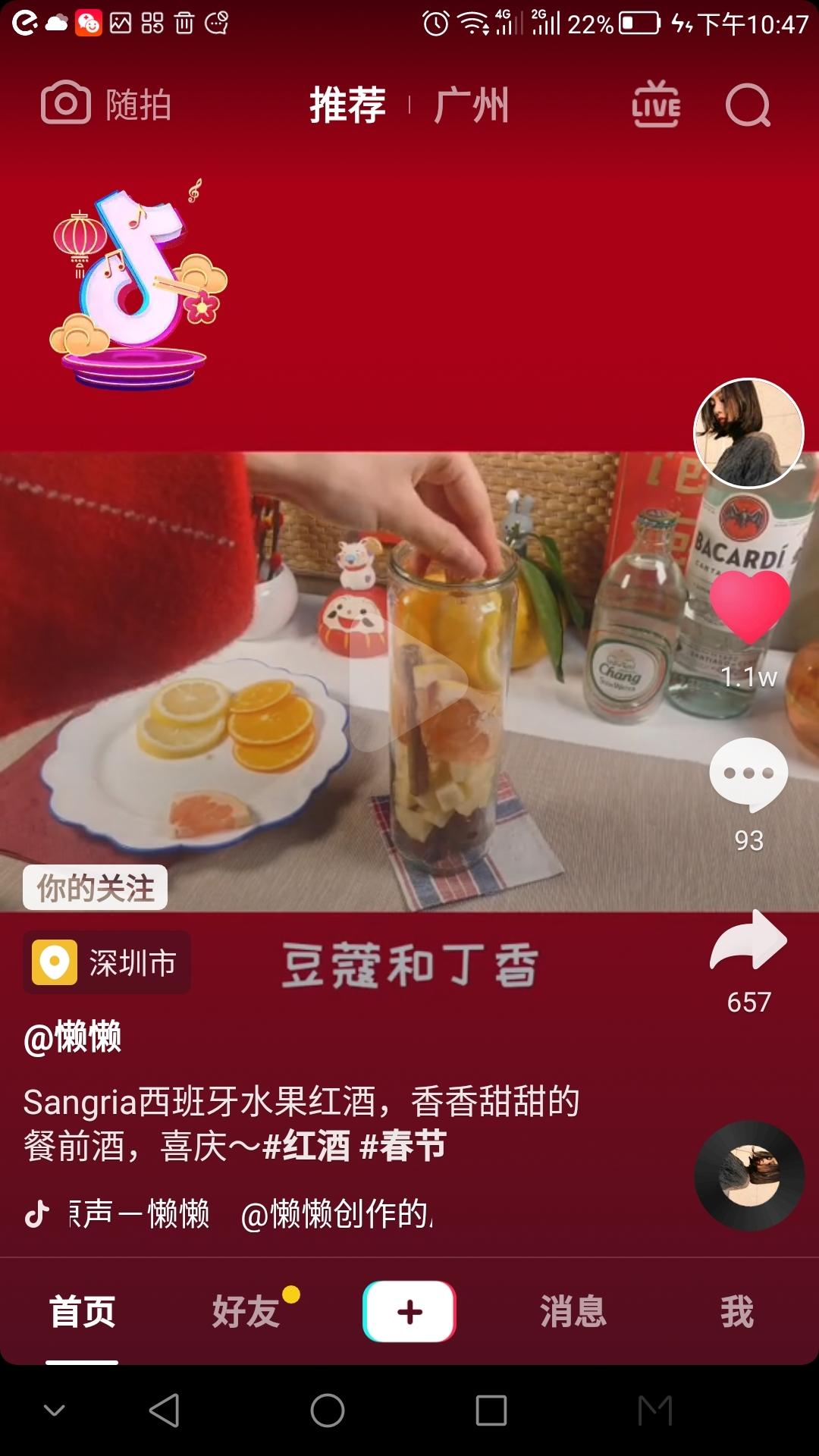This screenshot has width=819, height=1456.
Task: Switch to the 消息 tab
Action: pos(573,1311)
